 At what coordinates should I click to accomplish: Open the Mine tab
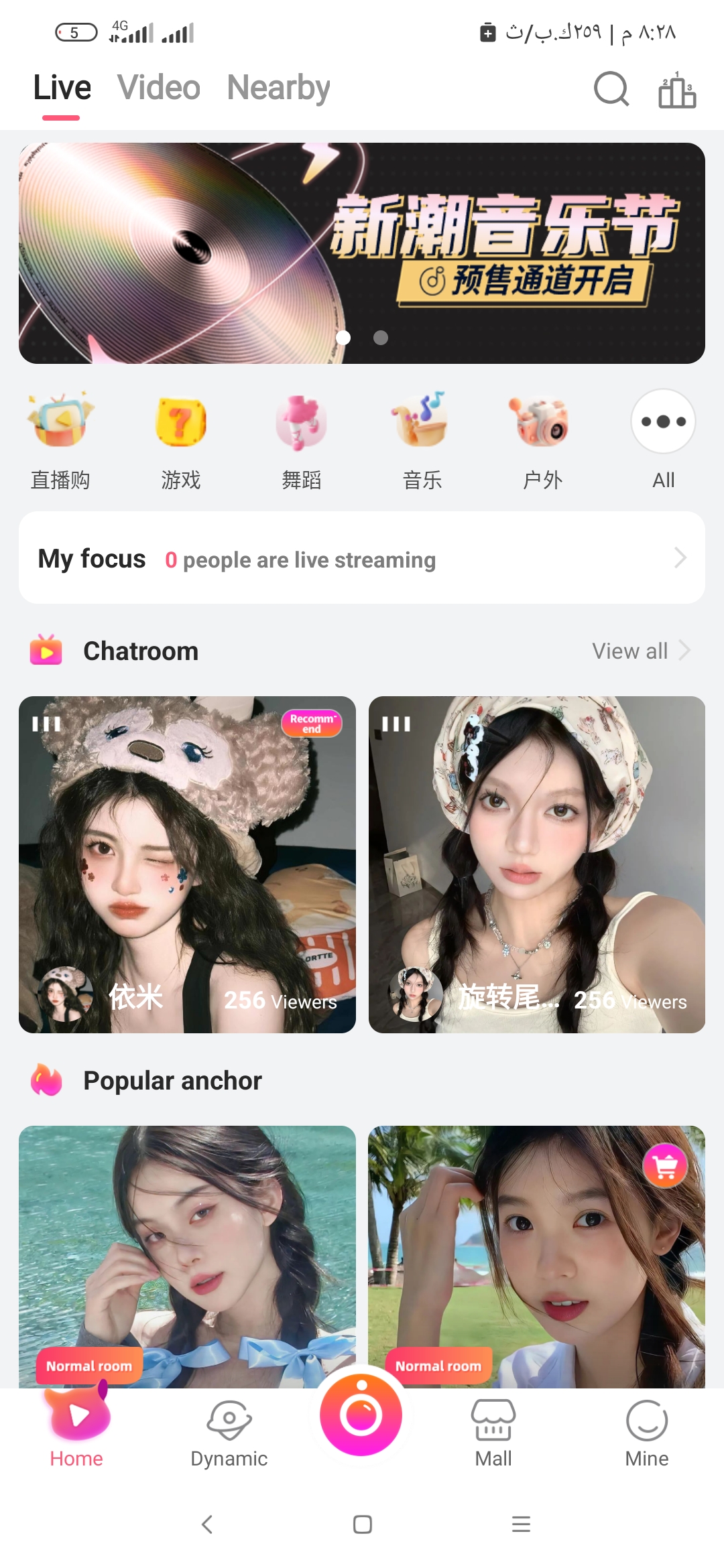pyautogui.click(x=647, y=1433)
